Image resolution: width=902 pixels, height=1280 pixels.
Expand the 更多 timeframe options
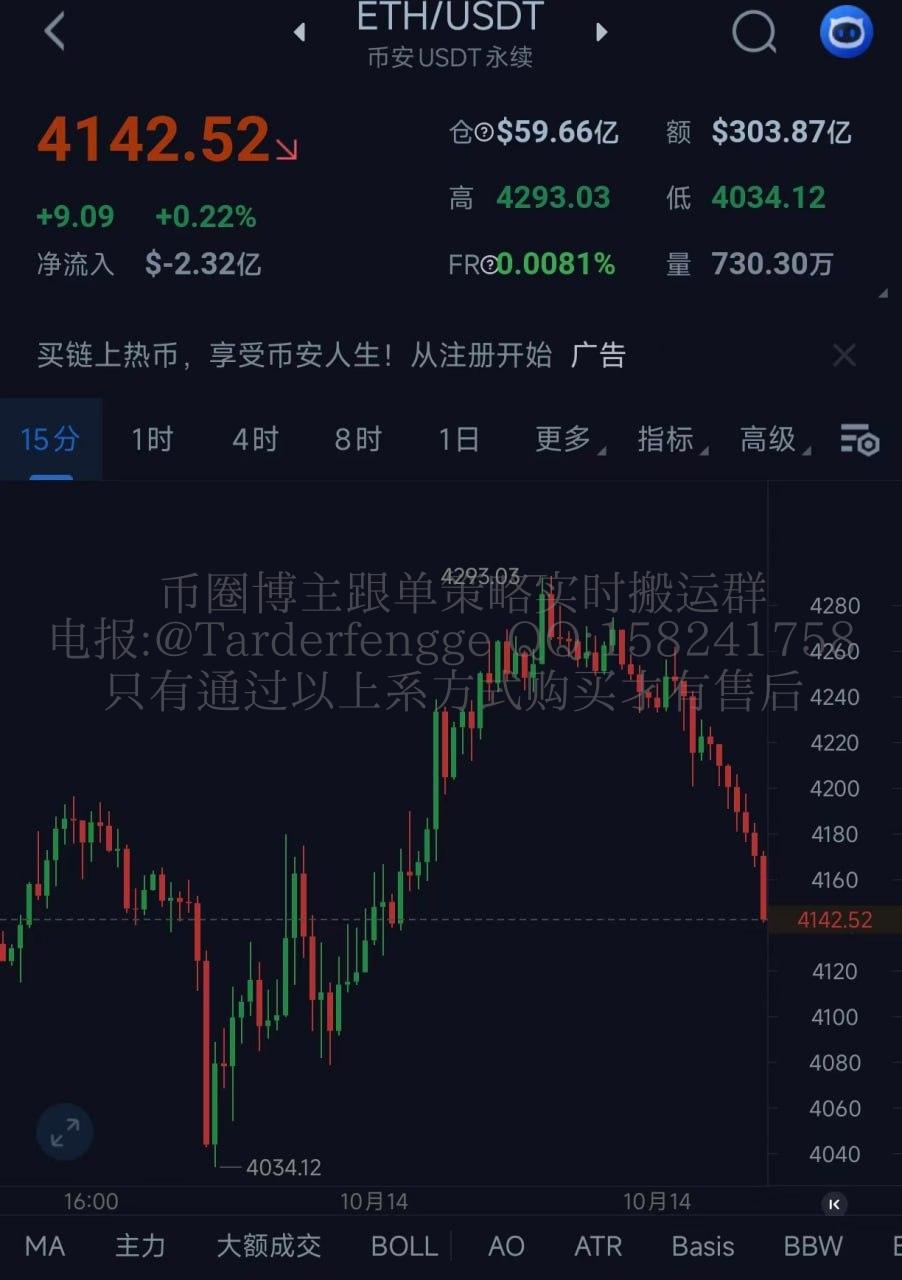(564, 439)
